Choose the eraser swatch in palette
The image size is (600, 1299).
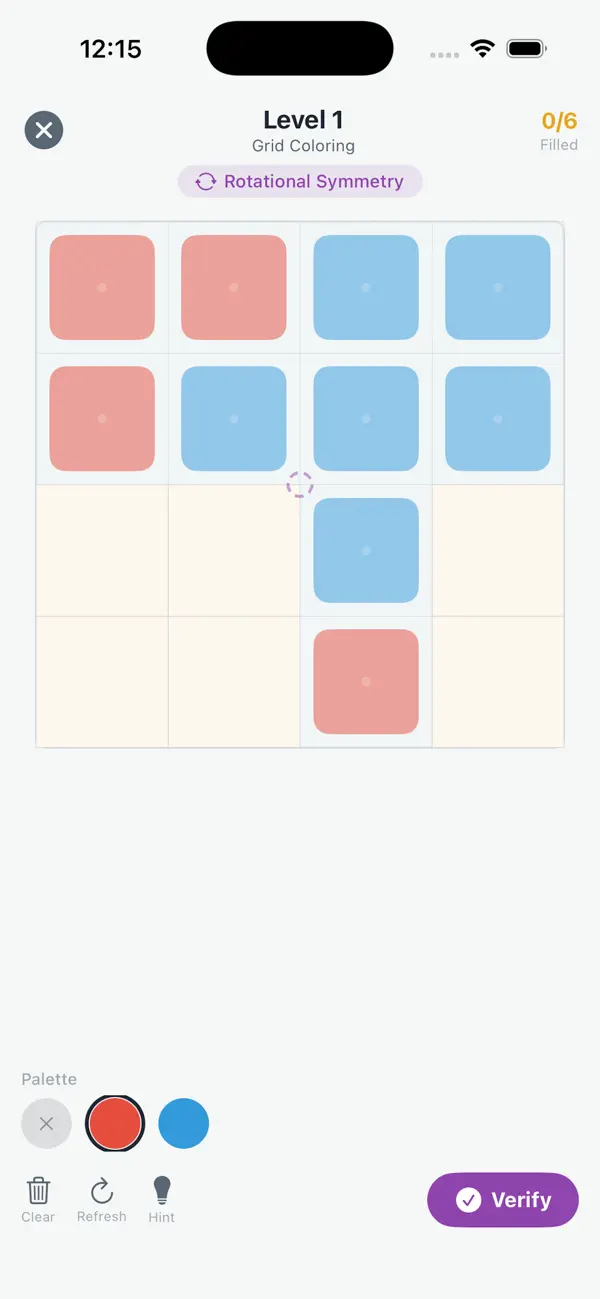tap(46, 1123)
